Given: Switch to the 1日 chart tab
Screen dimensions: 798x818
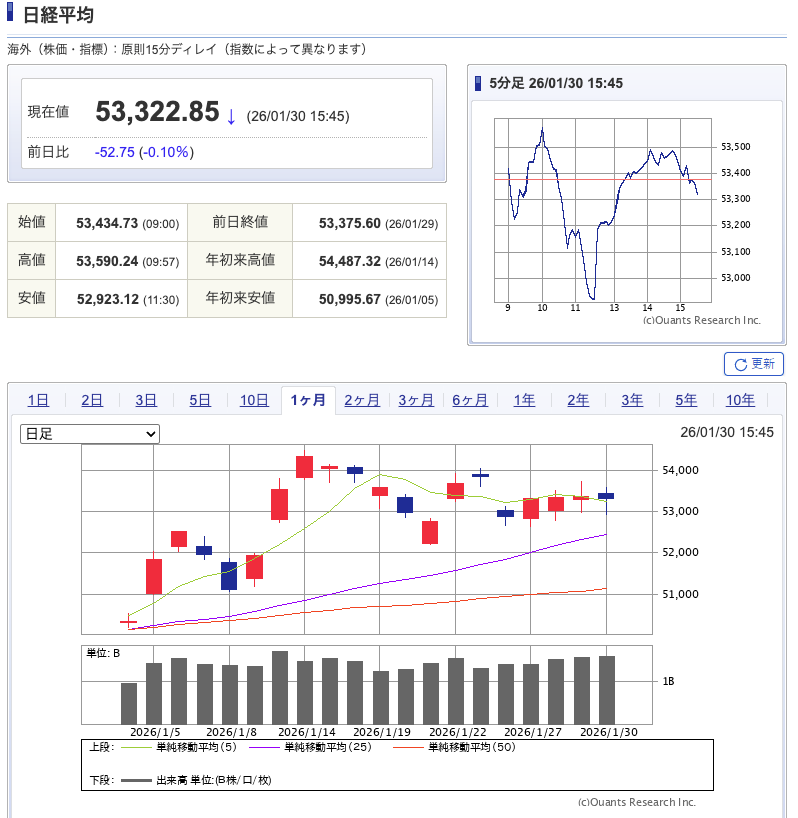Looking at the screenshot, I should pyautogui.click(x=38, y=400).
